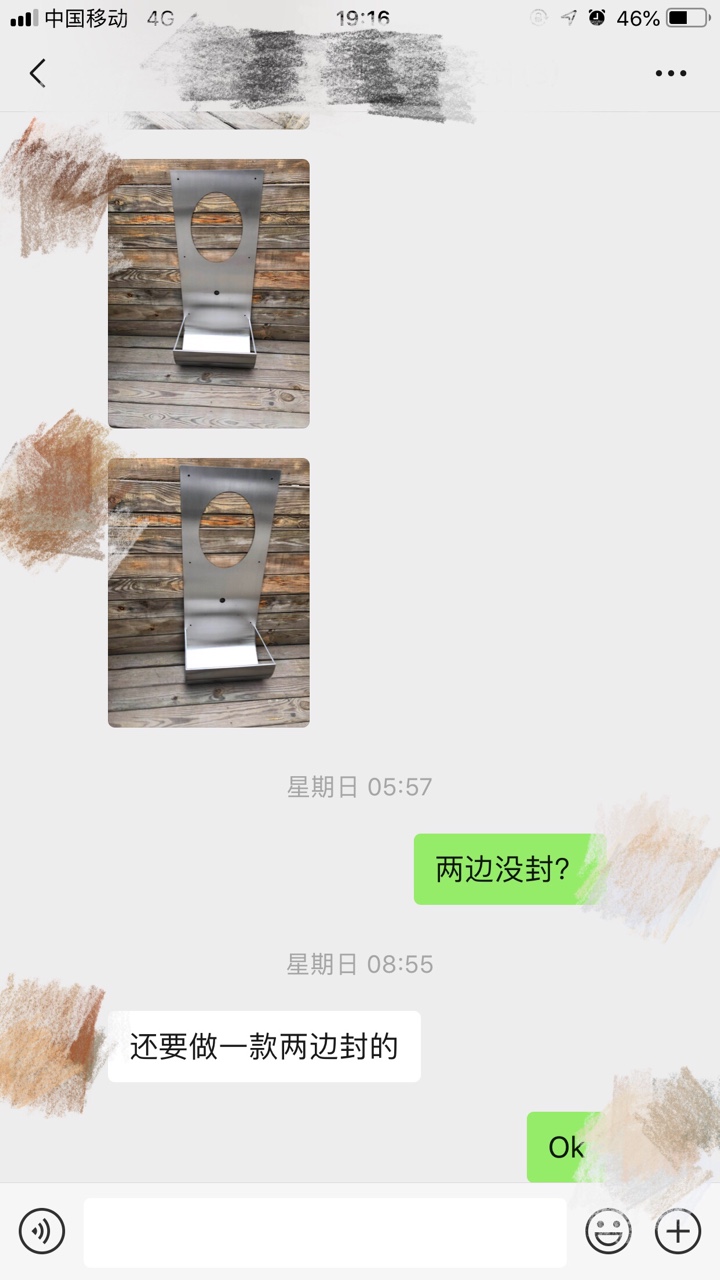The width and height of the screenshot is (720, 1280).
Task: Go back to the chat list
Action: [x=38, y=73]
